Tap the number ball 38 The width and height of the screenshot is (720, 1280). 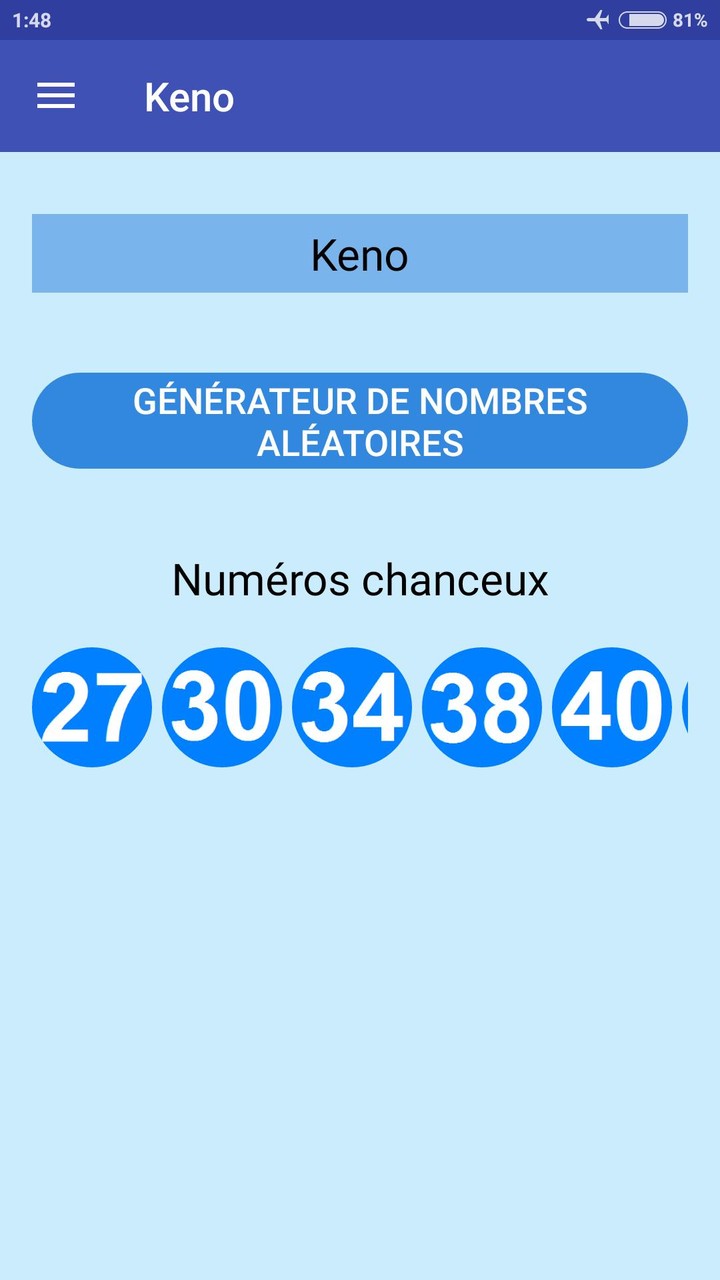tap(482, 707)
